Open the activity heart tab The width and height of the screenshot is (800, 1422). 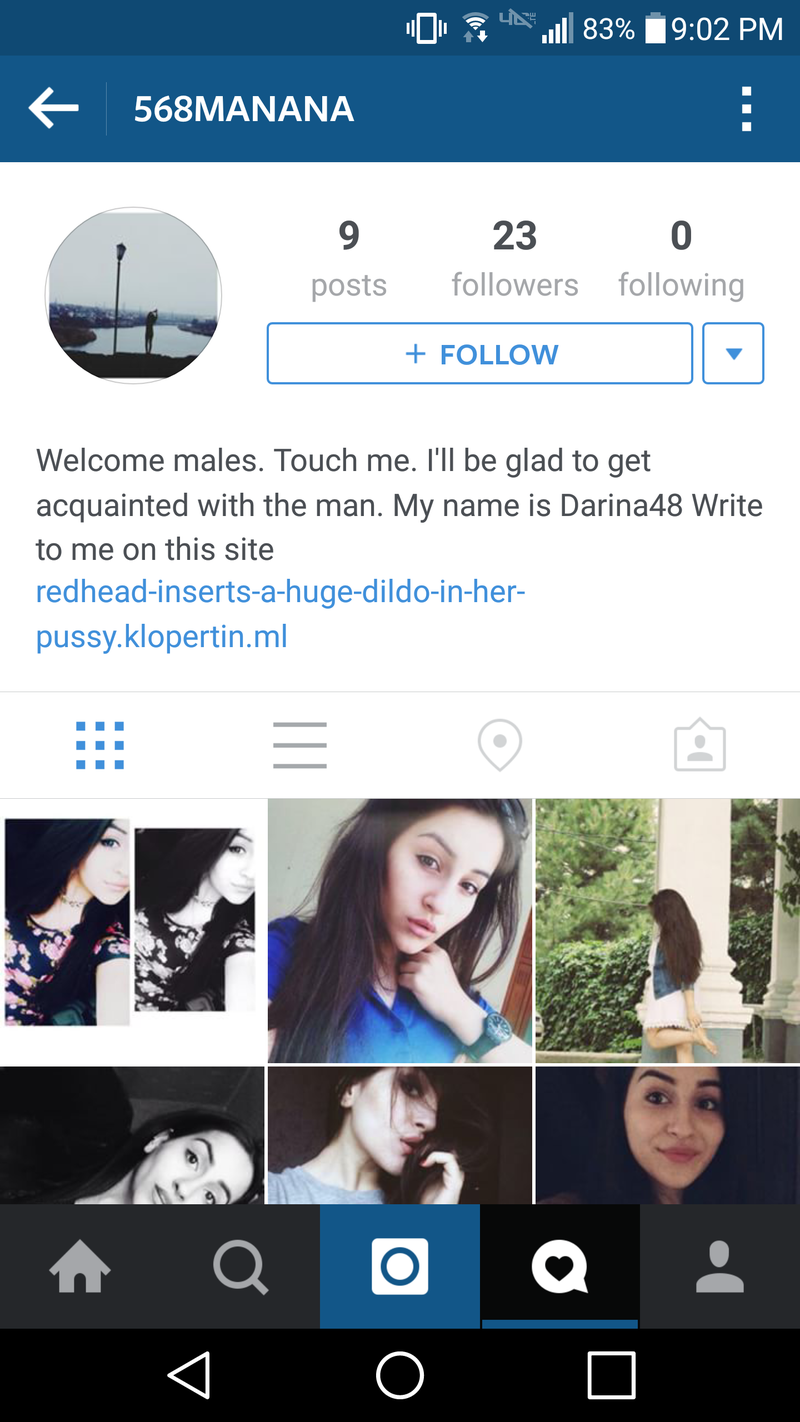pyautogui.click(x=560, y=1267)
